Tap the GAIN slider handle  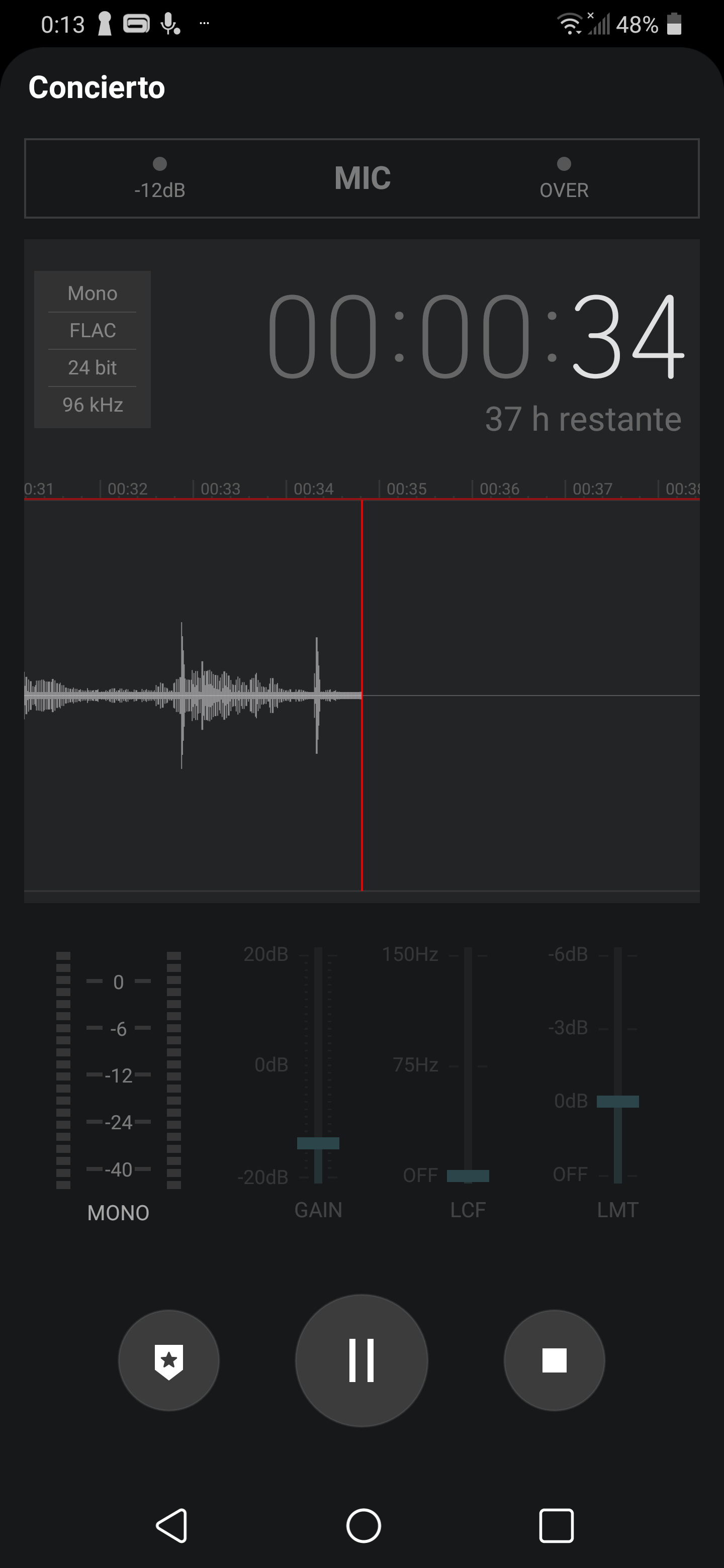click(318, 1143)
